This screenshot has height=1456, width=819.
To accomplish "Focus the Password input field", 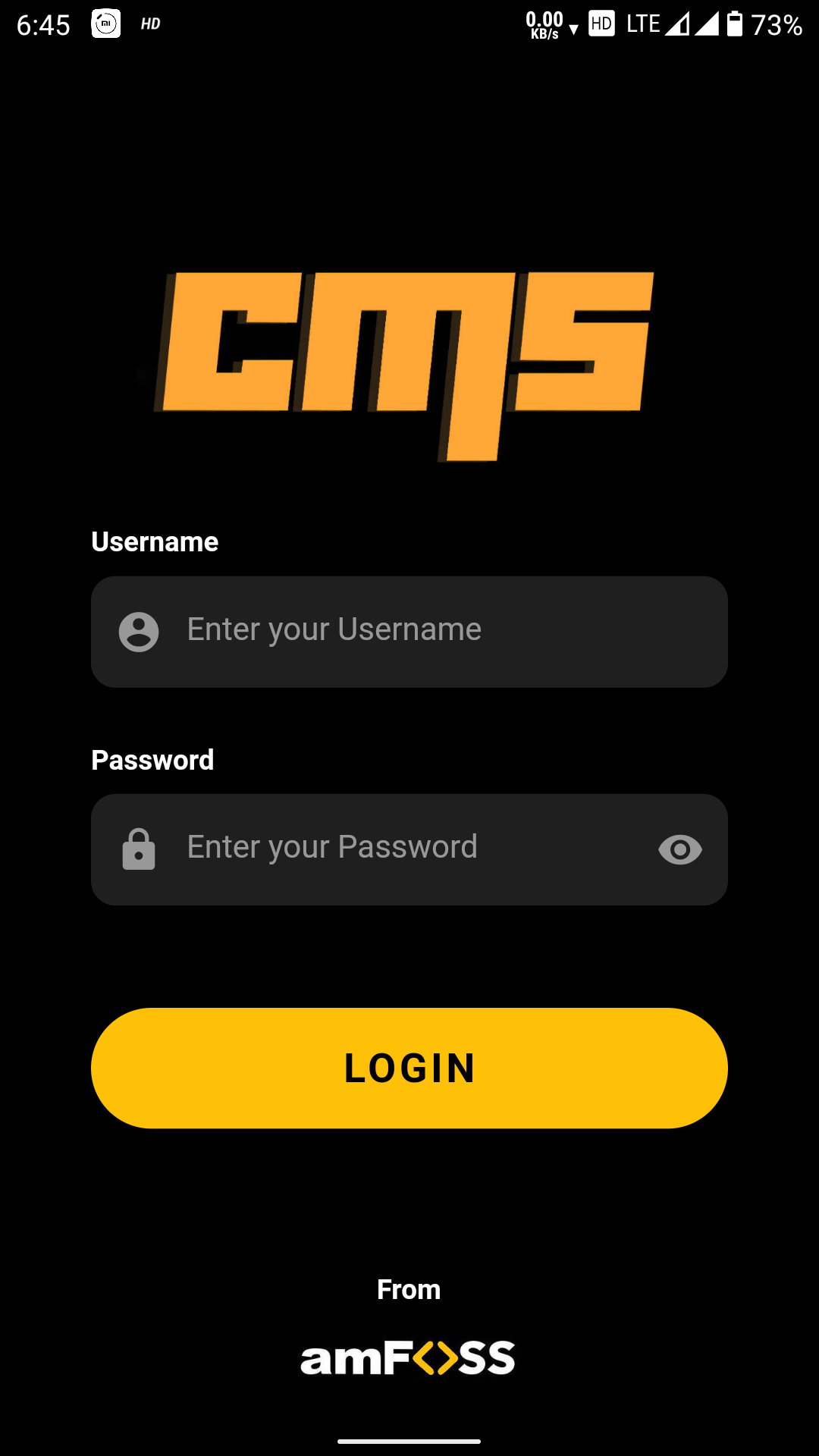I will [x=409, y=849].
